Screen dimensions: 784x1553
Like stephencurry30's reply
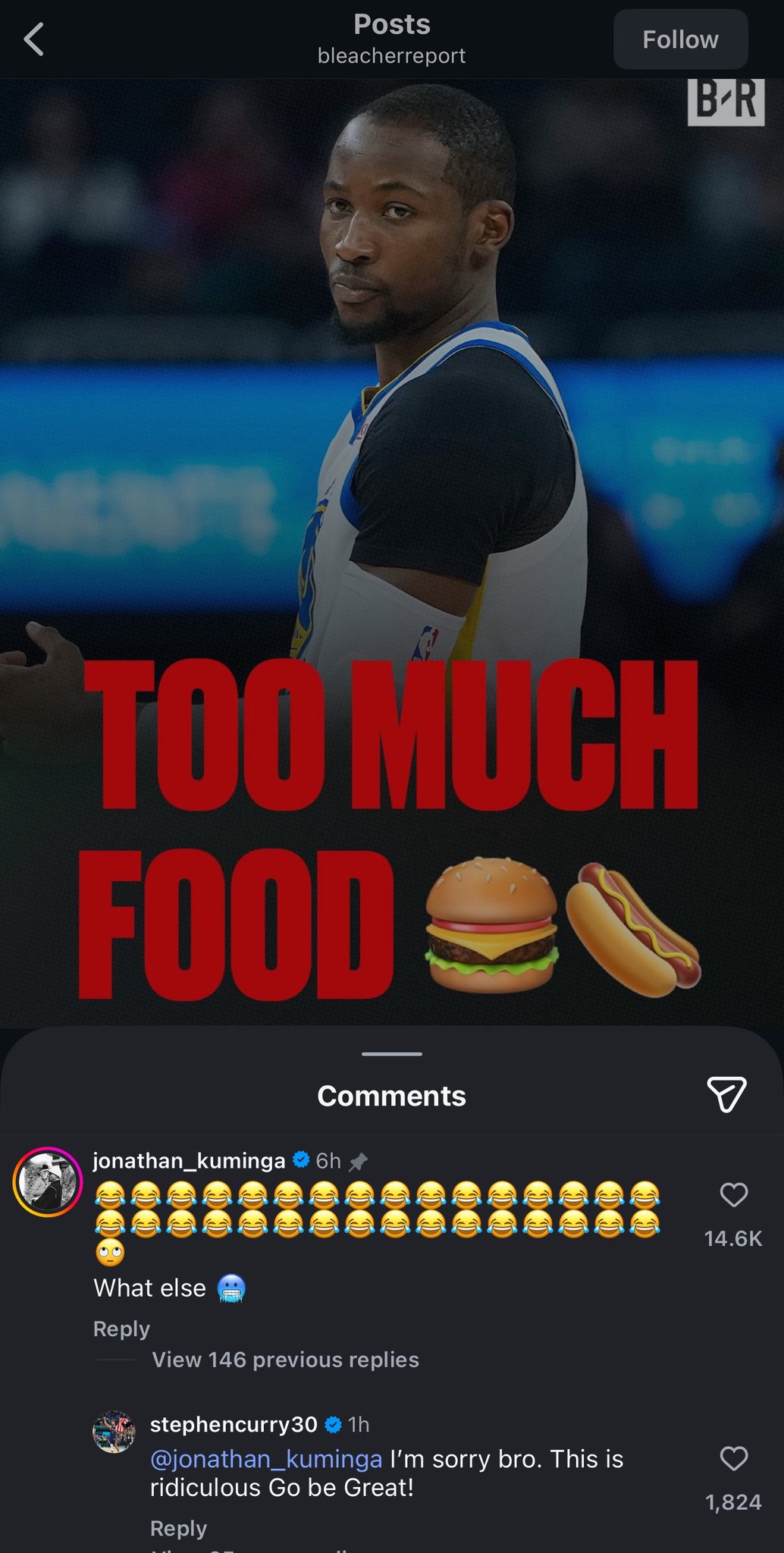click(x=733, y=1458)
